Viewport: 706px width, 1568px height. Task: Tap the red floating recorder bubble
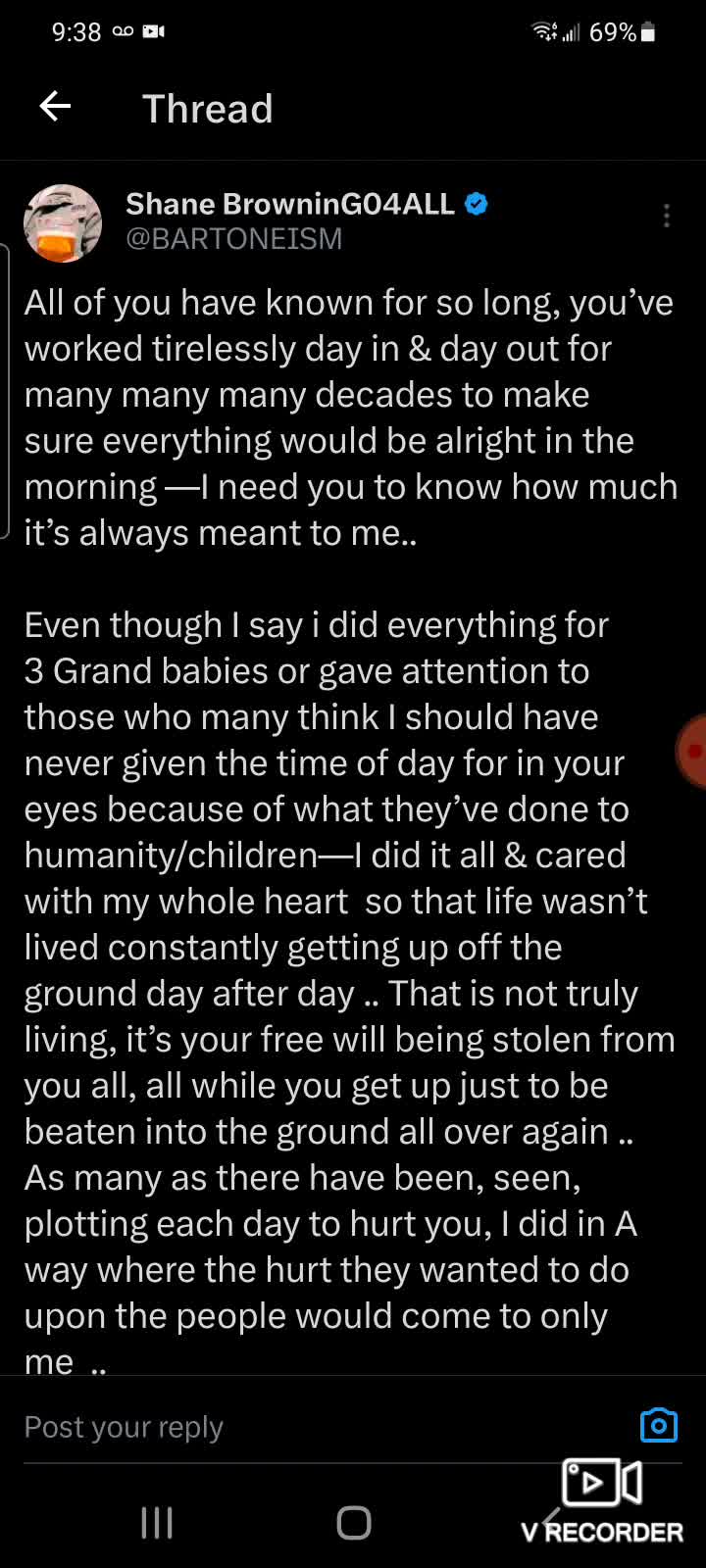[693, 752]
